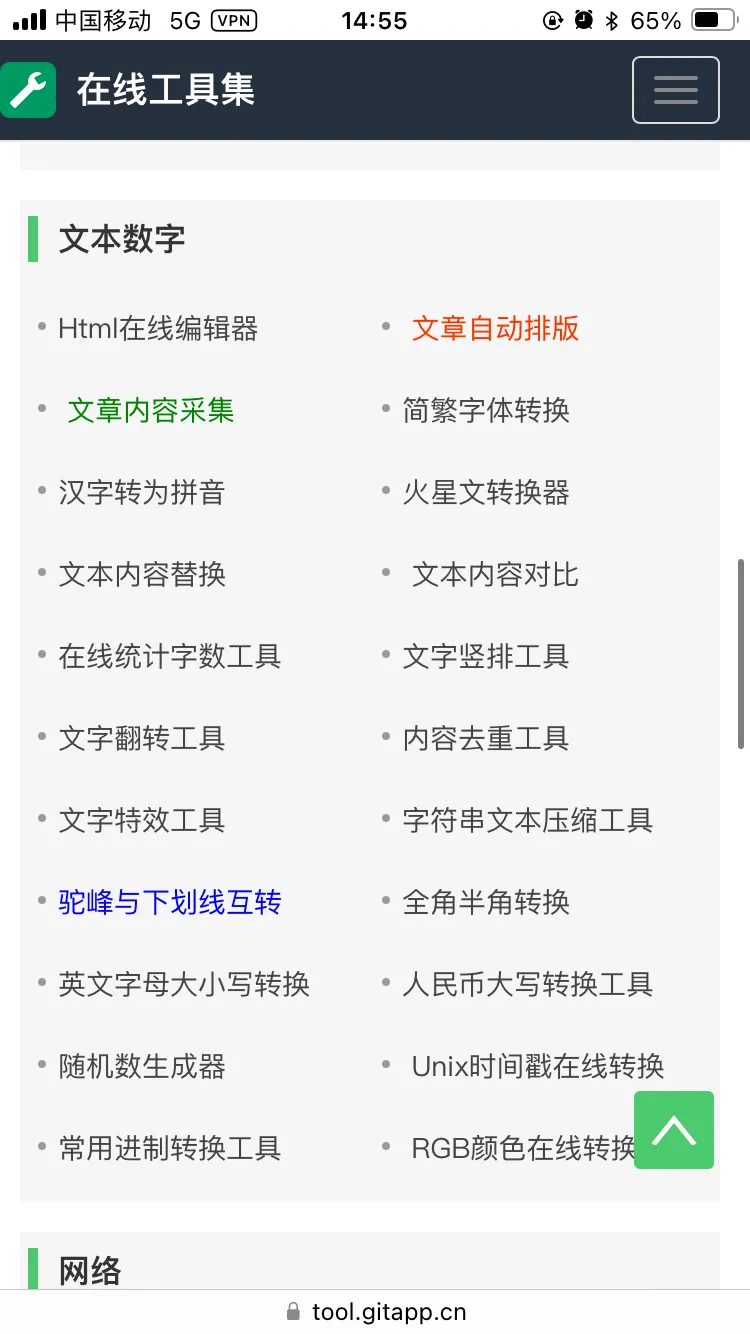The height and width of the screenshot is (1334, 750).
Task: Open 字符串文本压缩工具
Action: pos(528,821)
